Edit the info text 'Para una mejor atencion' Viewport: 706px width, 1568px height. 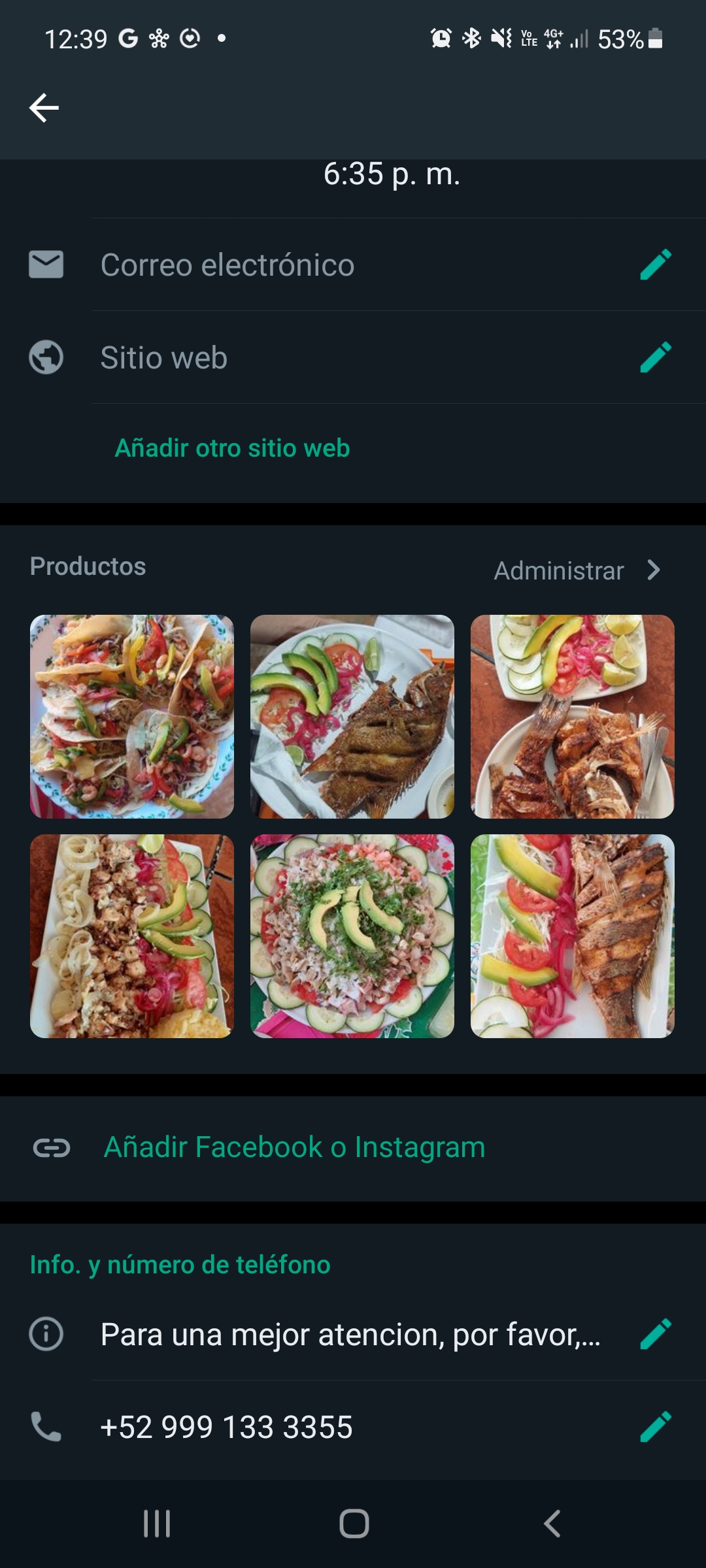tap(656, 1334)
